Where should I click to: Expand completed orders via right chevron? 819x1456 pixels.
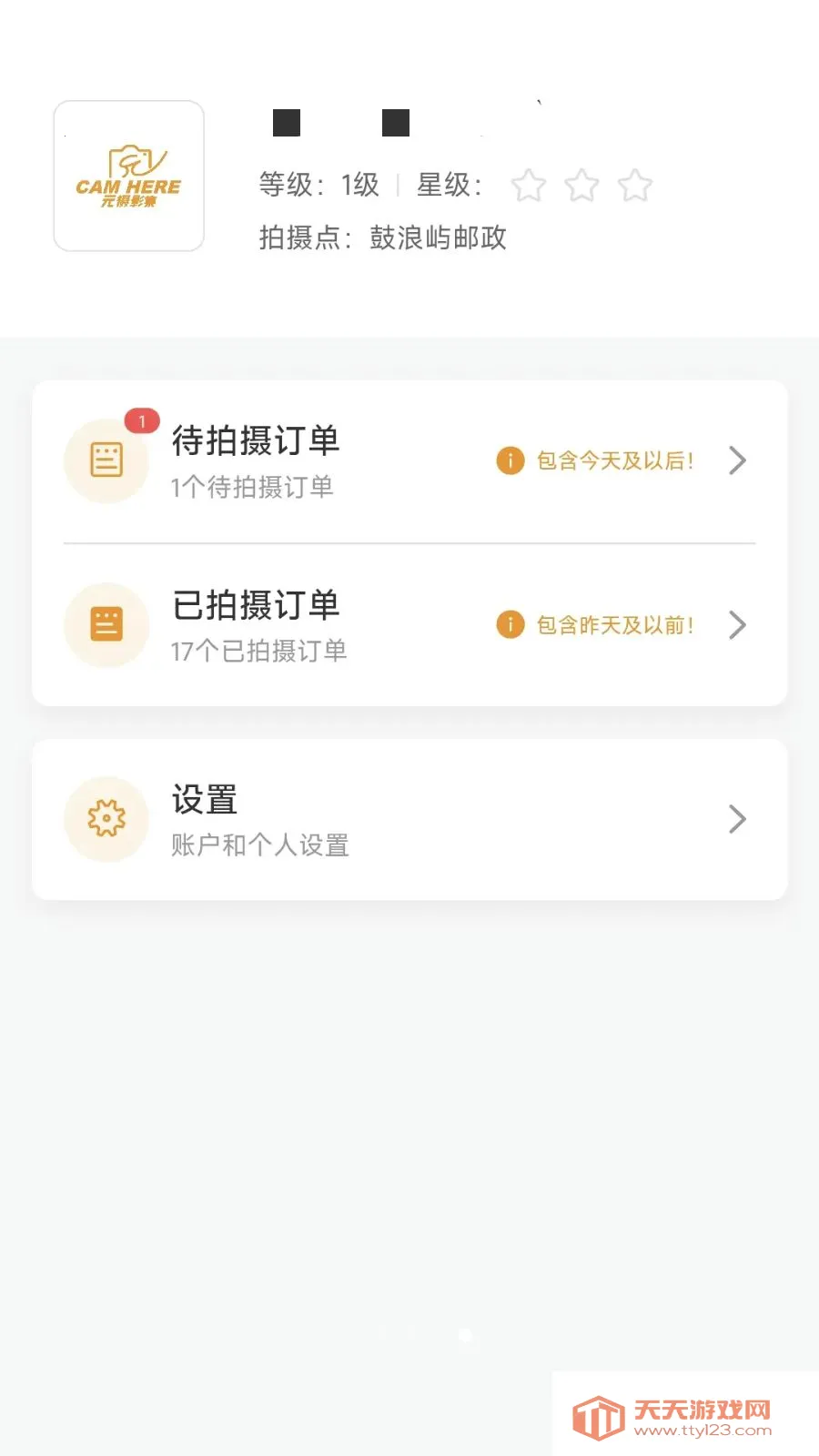coord(738,625)
